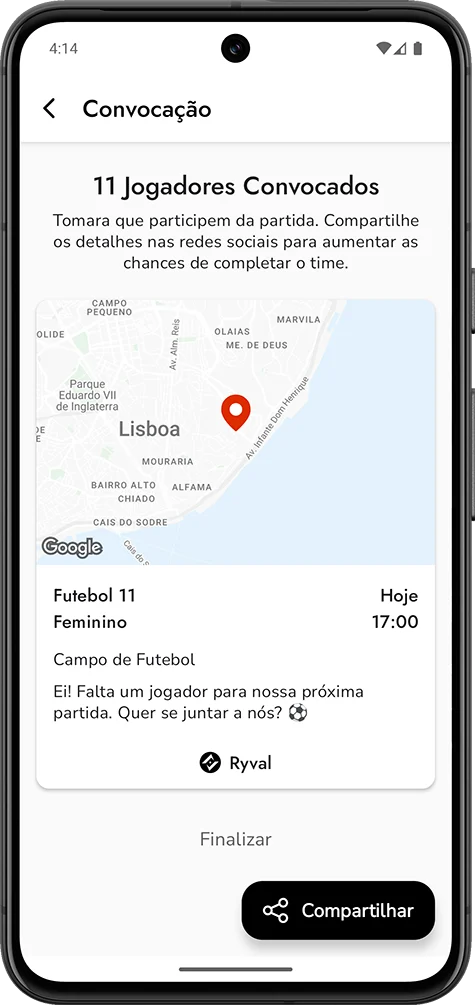Open the Lisboa map preview
This screenshot has height=1005, width=475.
coord(236,432)
